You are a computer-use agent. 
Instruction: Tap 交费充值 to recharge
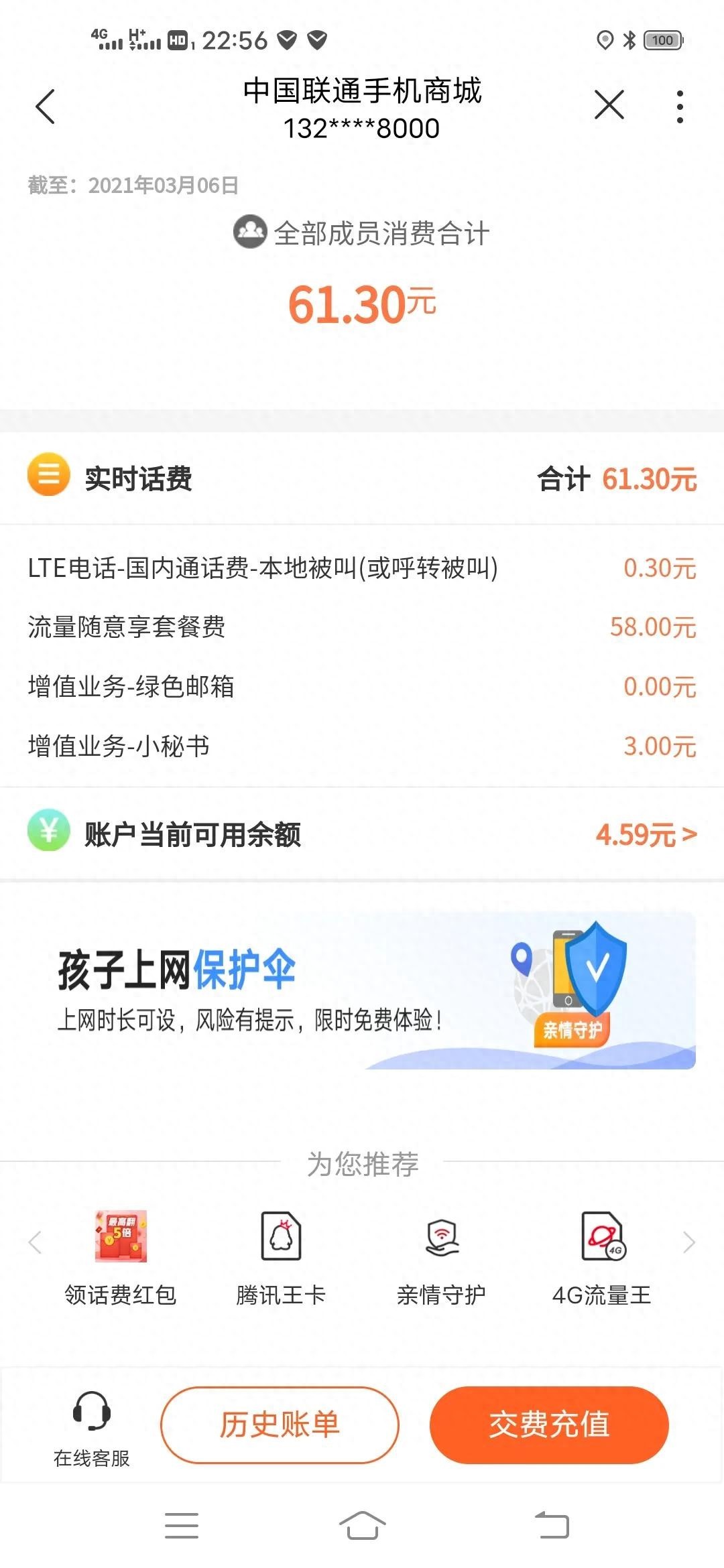[549, 1425]
